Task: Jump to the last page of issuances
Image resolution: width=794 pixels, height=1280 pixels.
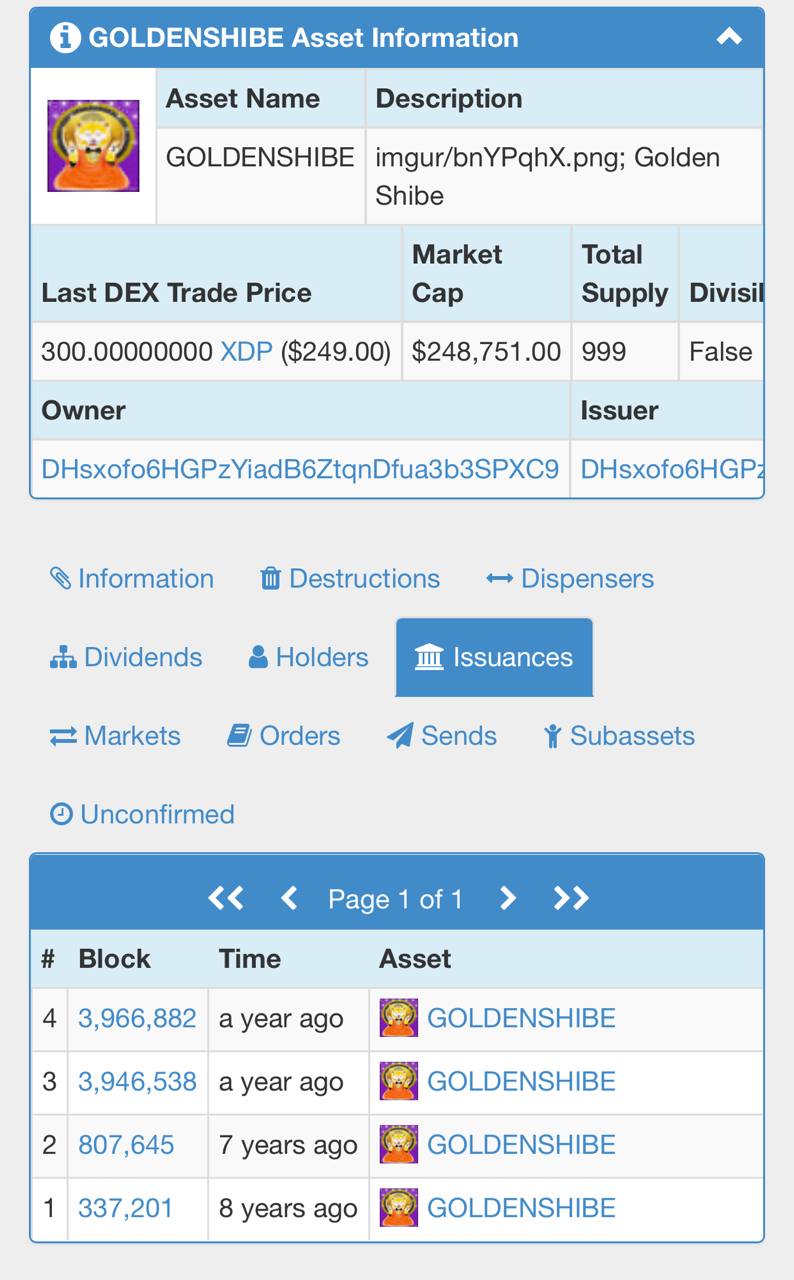Action: (x=571, y=899)
